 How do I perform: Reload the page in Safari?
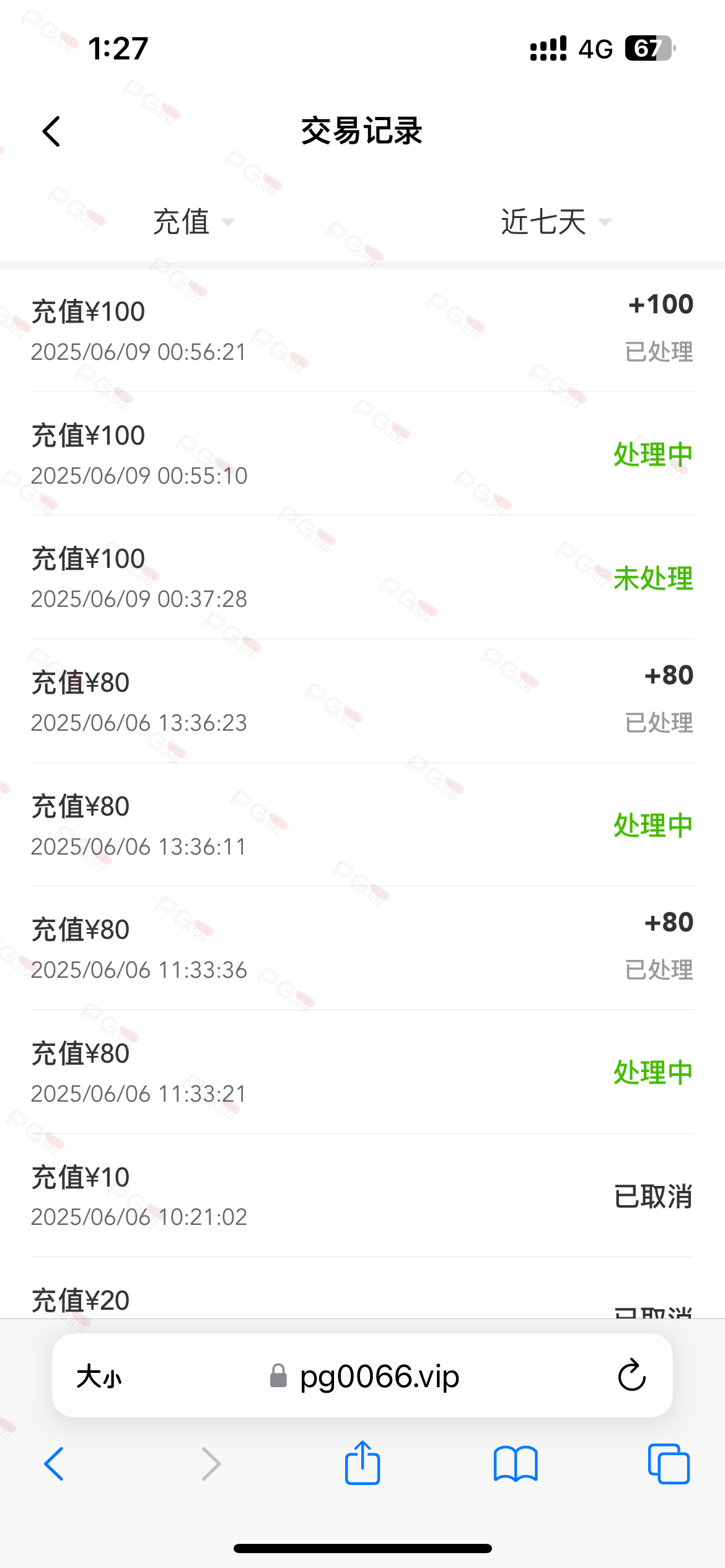click(632, 1375)
